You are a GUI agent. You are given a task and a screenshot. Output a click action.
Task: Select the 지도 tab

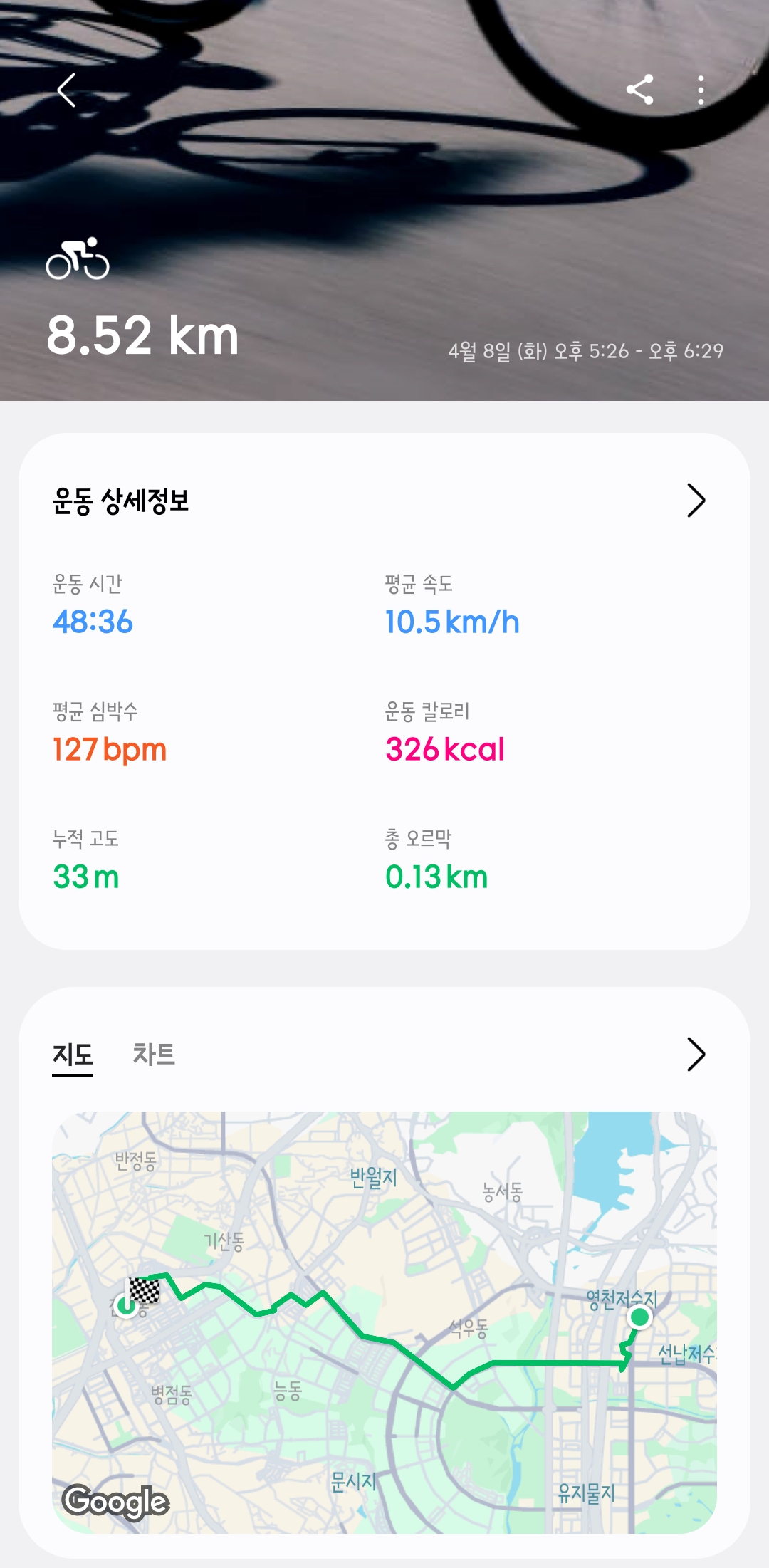[x=73, y=1055]
